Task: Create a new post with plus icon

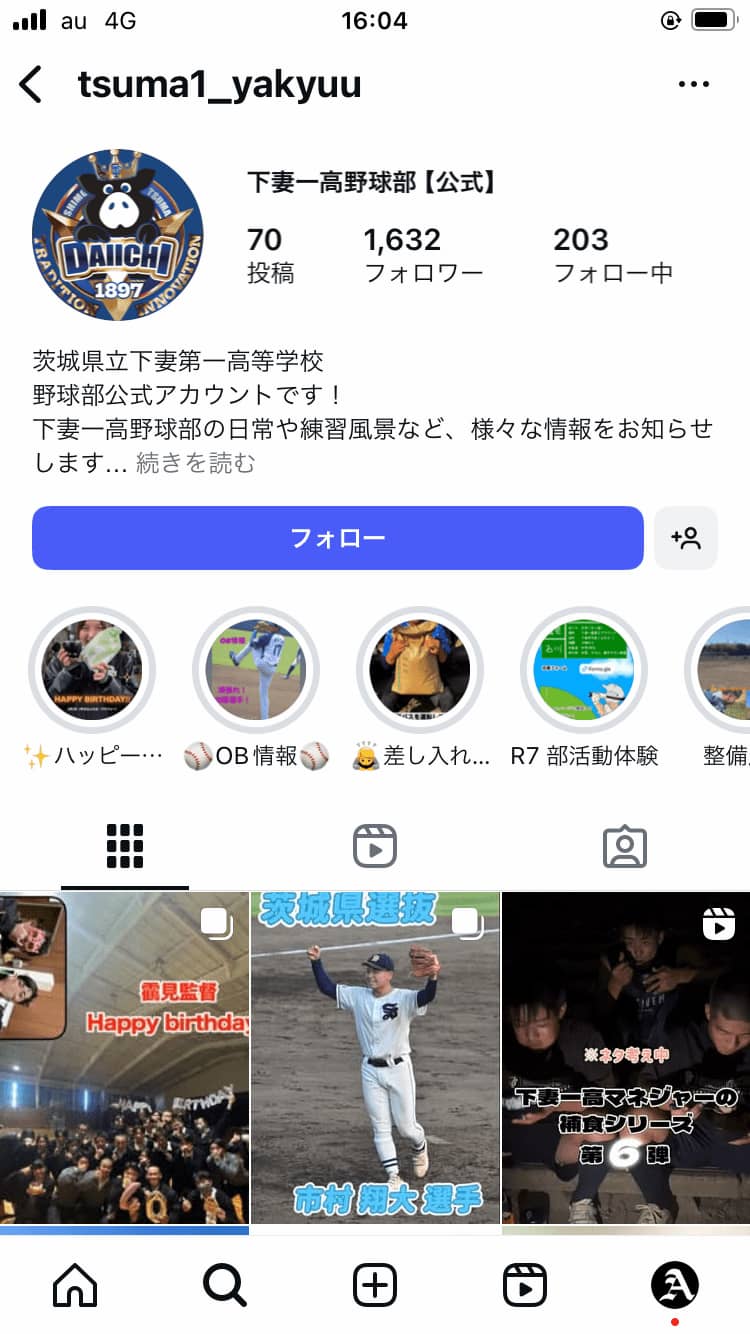Action: (375, 1285)
